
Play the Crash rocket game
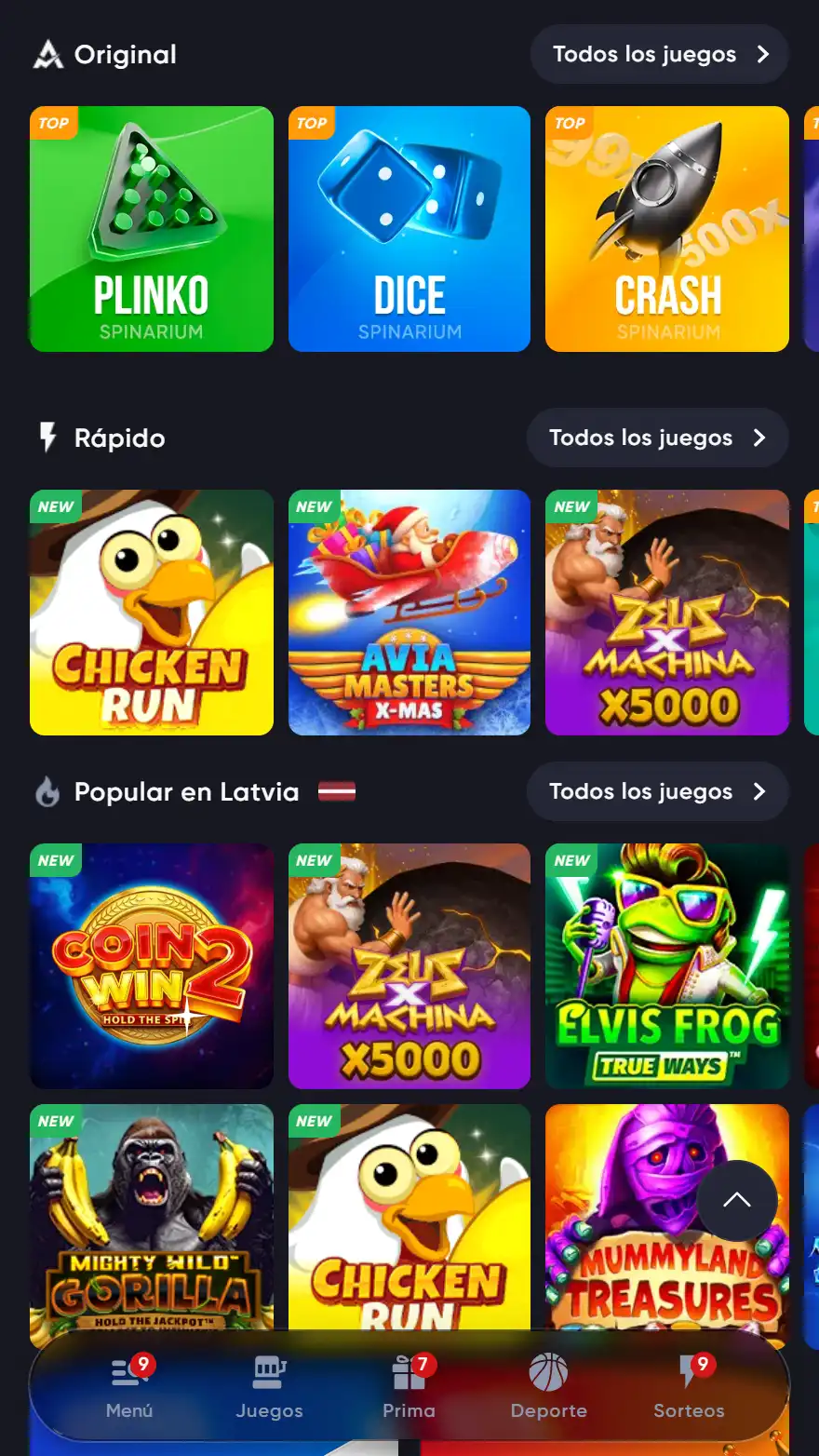[667, 229]
